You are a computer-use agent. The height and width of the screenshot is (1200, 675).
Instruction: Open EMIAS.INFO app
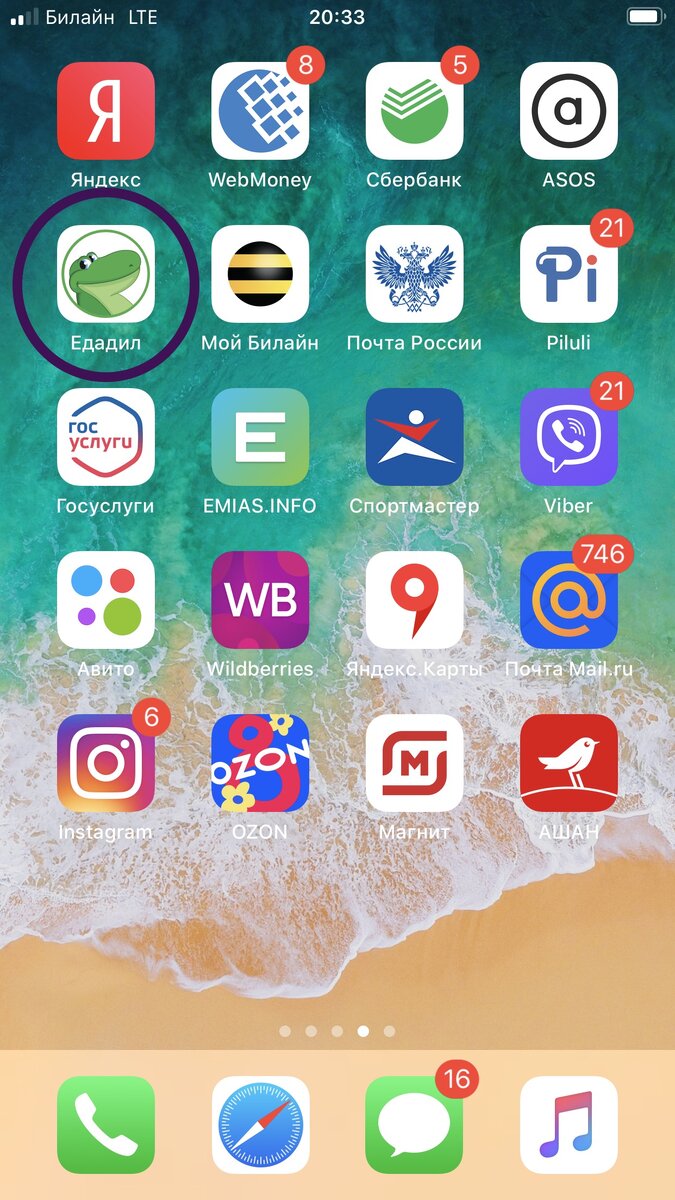(260, 437)
